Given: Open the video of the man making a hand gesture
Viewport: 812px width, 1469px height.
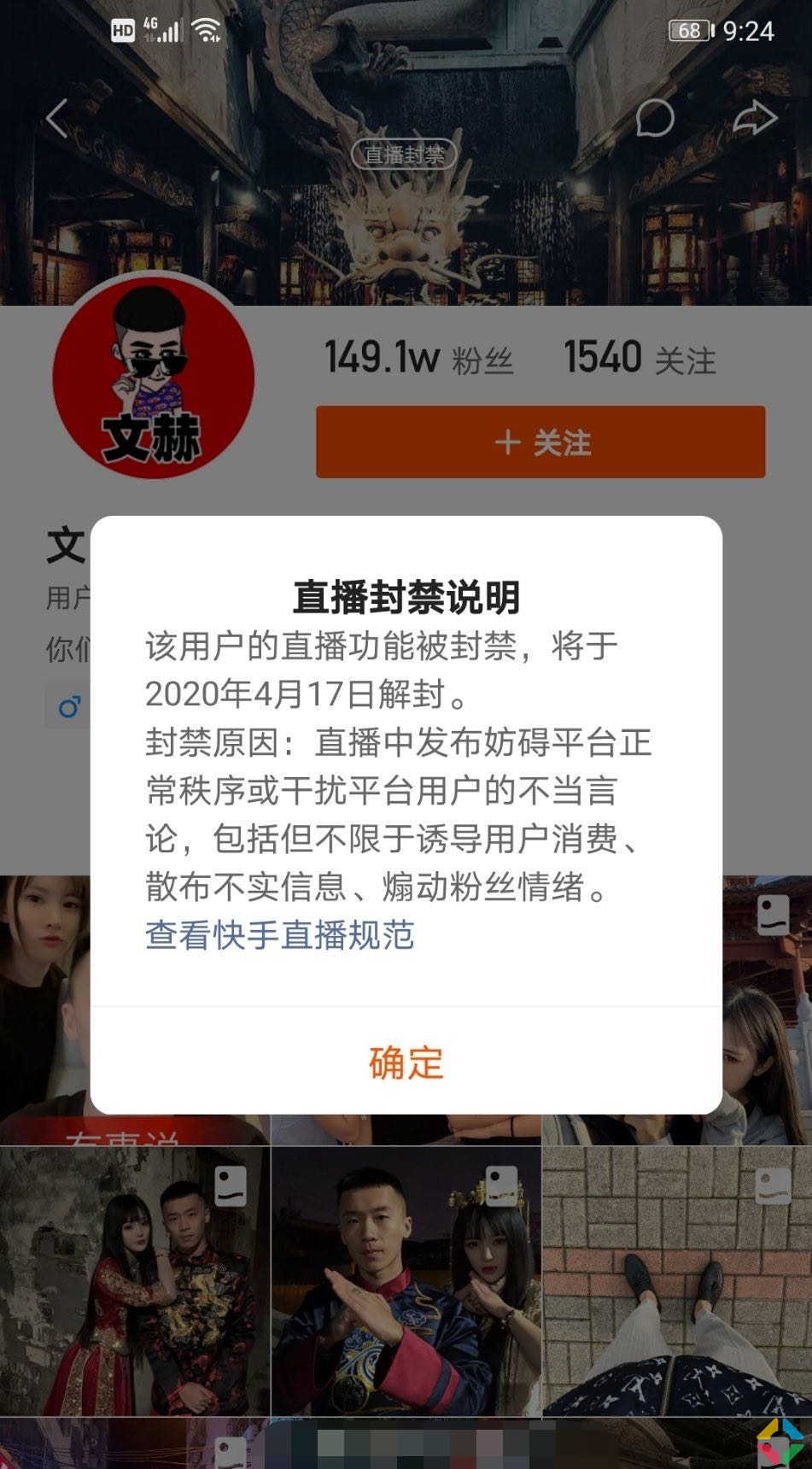Looking at the screenshot, I should click(406, 1281).
